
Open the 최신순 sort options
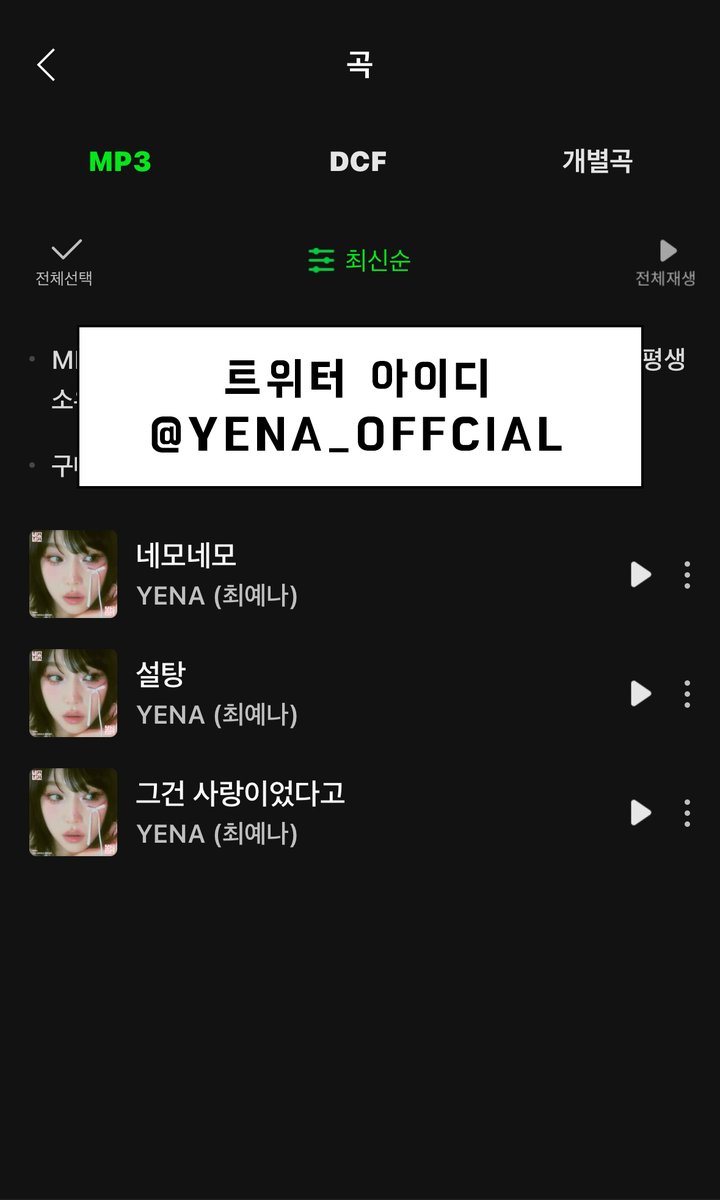click(360, 261)
